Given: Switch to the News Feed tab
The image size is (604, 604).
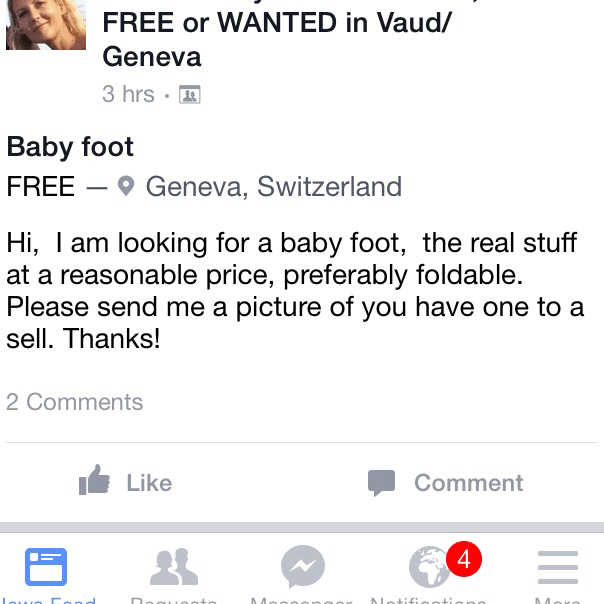Looking at the screenshot, I should [46, 571].
